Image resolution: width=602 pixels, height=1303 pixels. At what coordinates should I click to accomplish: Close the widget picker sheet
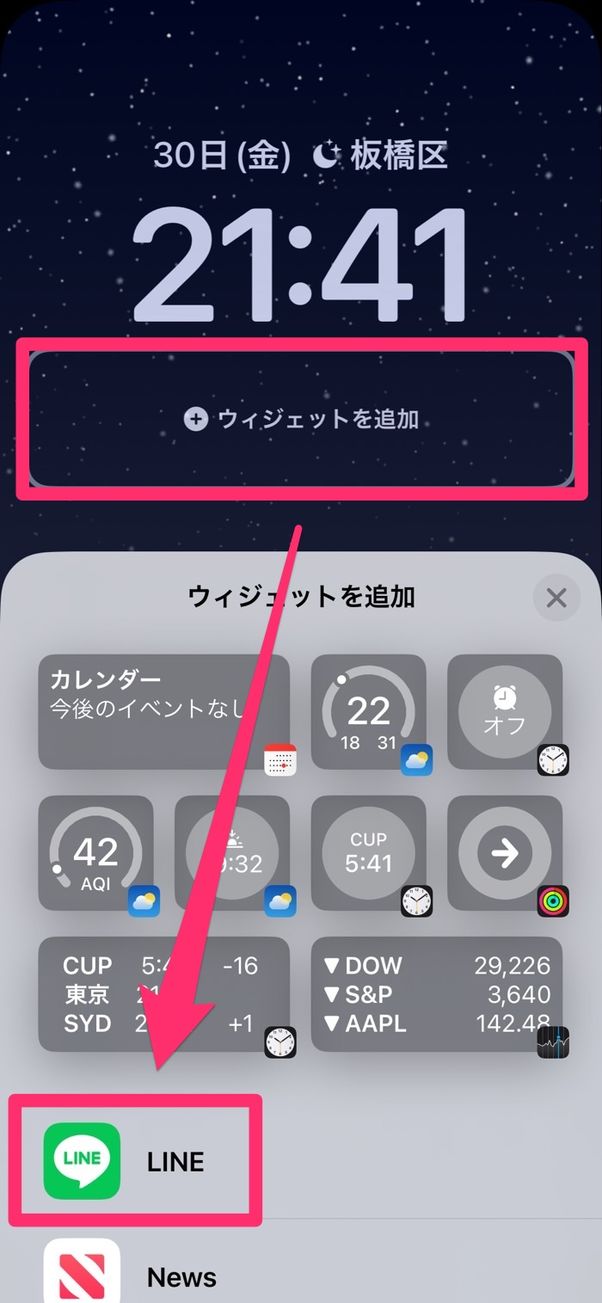[x=557, y=598]
